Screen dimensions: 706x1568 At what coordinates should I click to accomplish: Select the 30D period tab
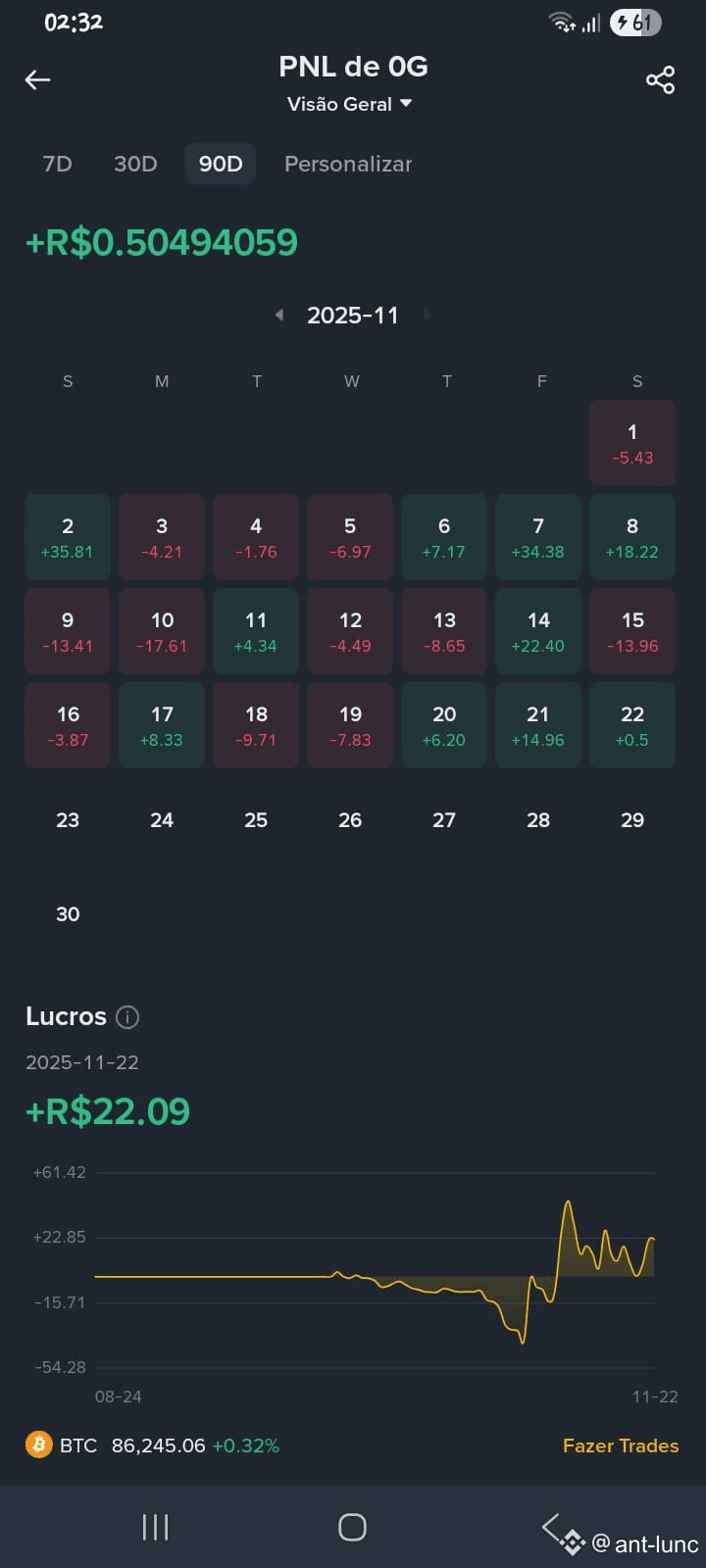pos(135,164)
